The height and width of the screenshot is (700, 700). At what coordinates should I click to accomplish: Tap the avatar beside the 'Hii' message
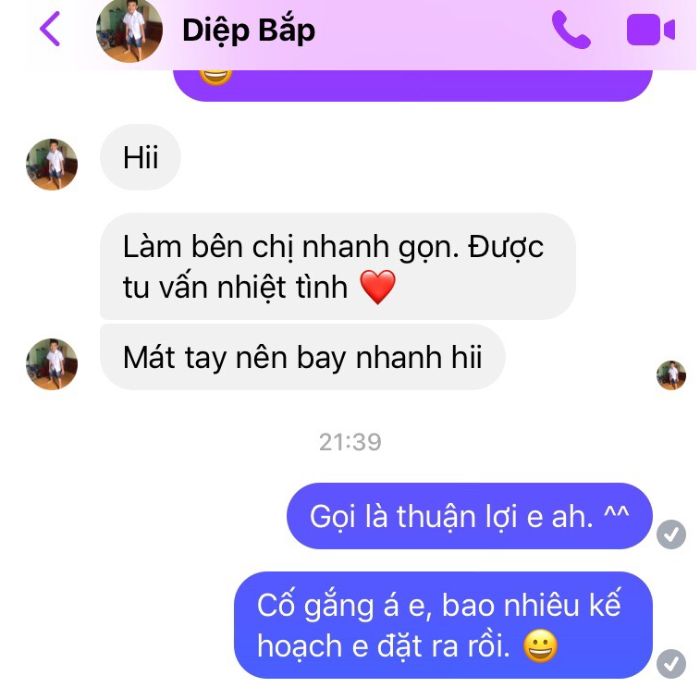[52, 164]
